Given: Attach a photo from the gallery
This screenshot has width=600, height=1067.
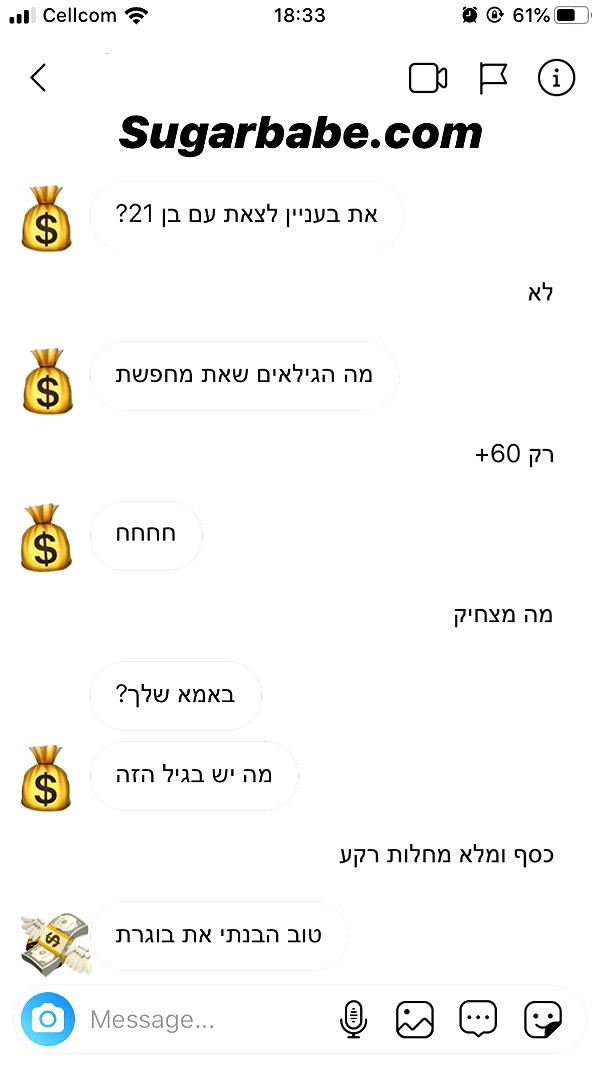Looking at the screenshot, I should click(x=415, y=1019).
